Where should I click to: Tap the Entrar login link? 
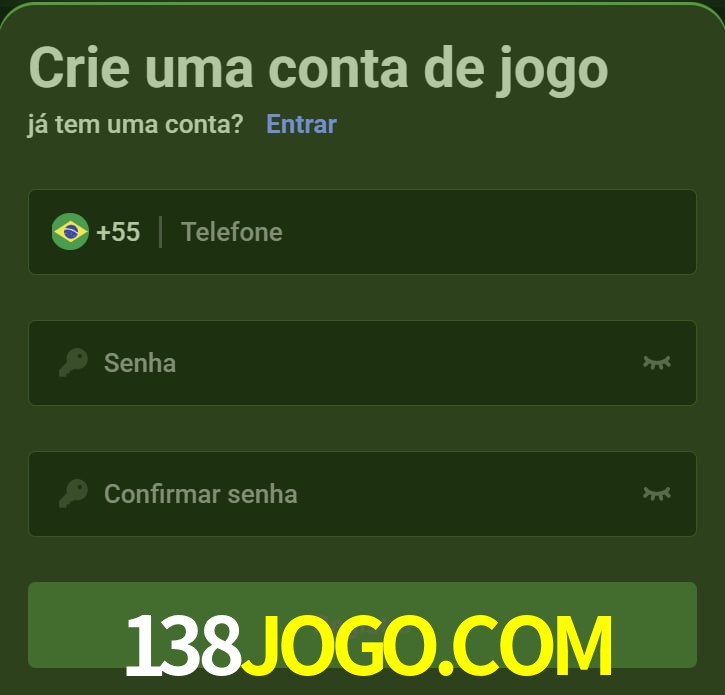[301, 124]
